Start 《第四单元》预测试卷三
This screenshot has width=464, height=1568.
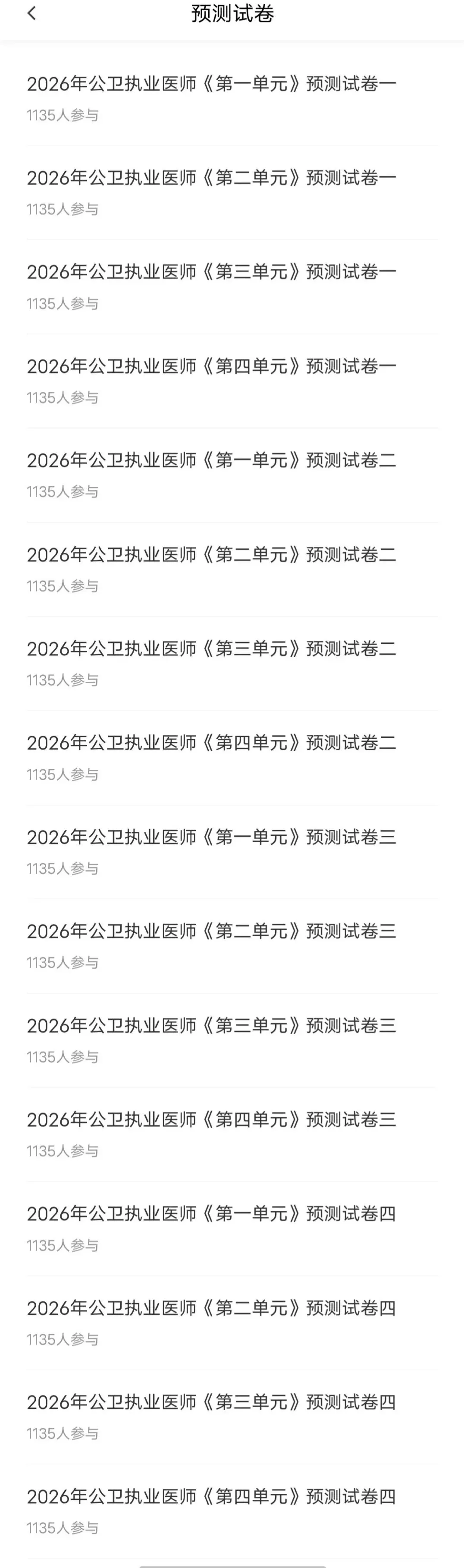tap(211, 1119)
